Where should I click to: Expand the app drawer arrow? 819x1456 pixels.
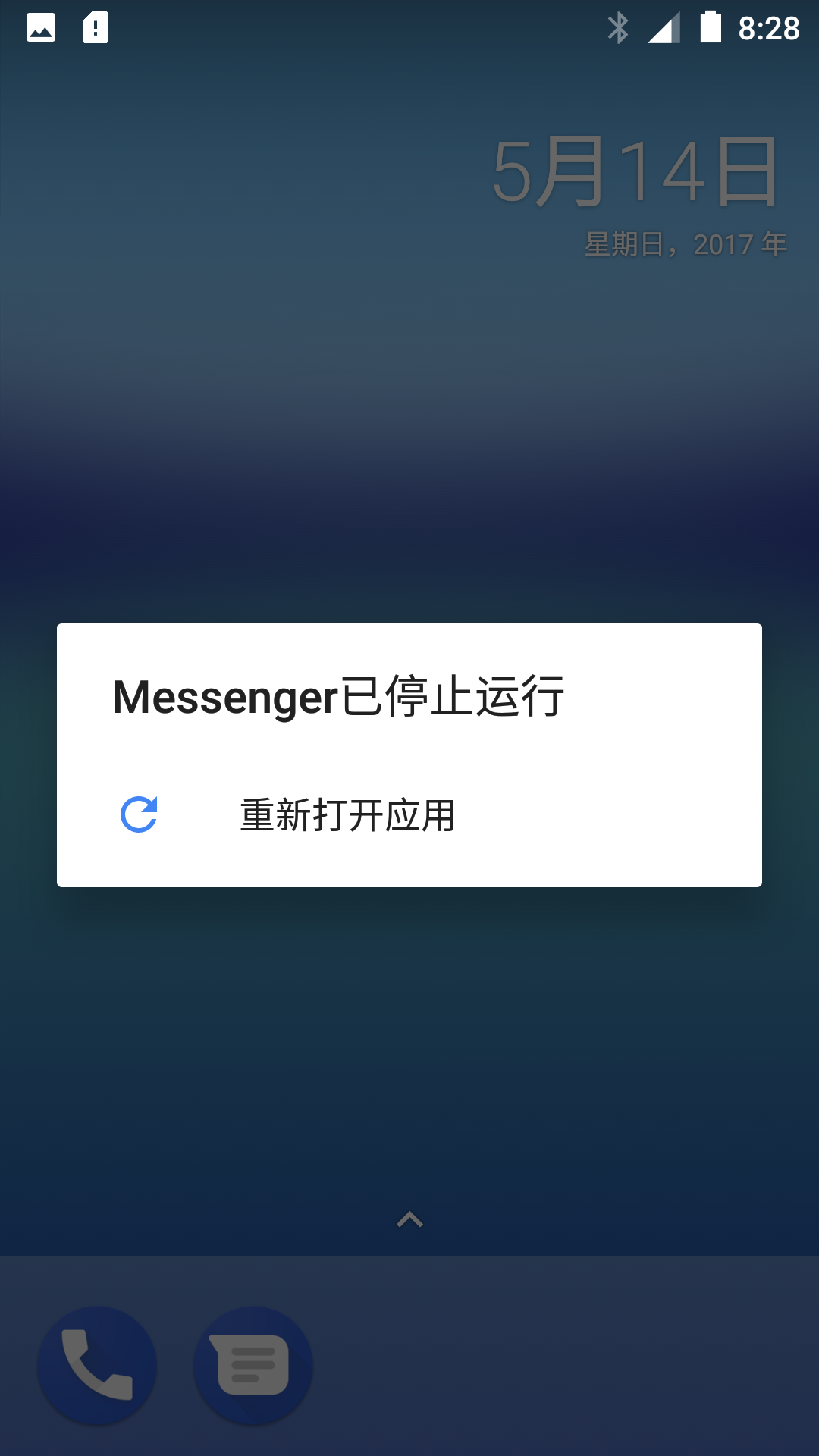click(409, 1220)
